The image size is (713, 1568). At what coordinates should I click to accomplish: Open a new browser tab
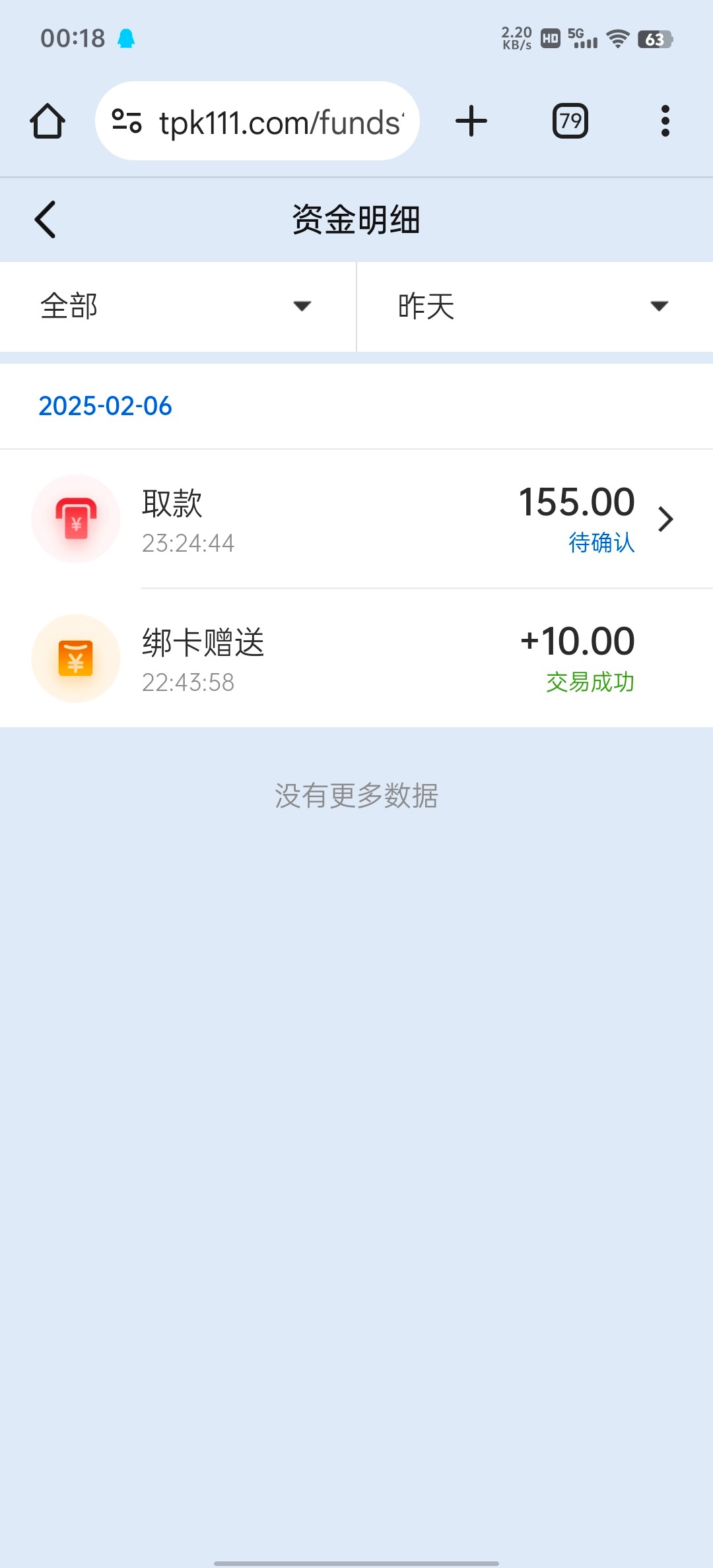pos(471,121)
